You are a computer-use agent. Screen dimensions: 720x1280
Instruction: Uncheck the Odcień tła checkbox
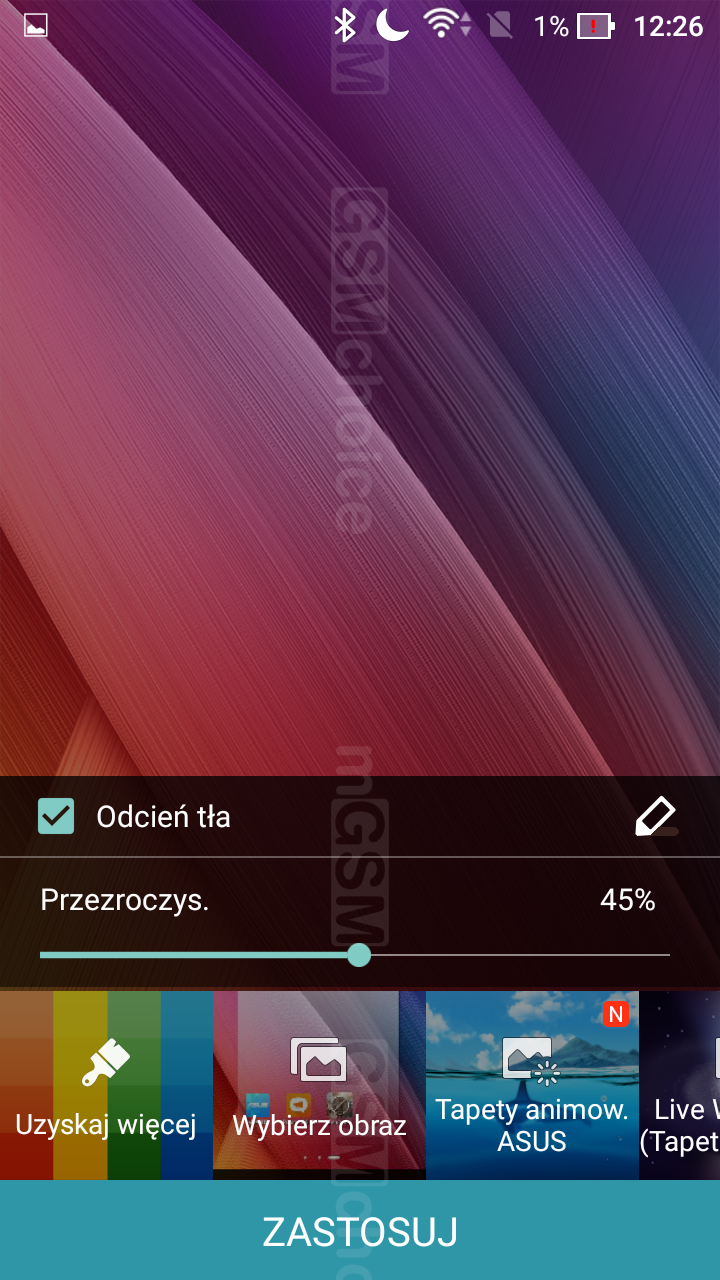(x=56, y=816)
